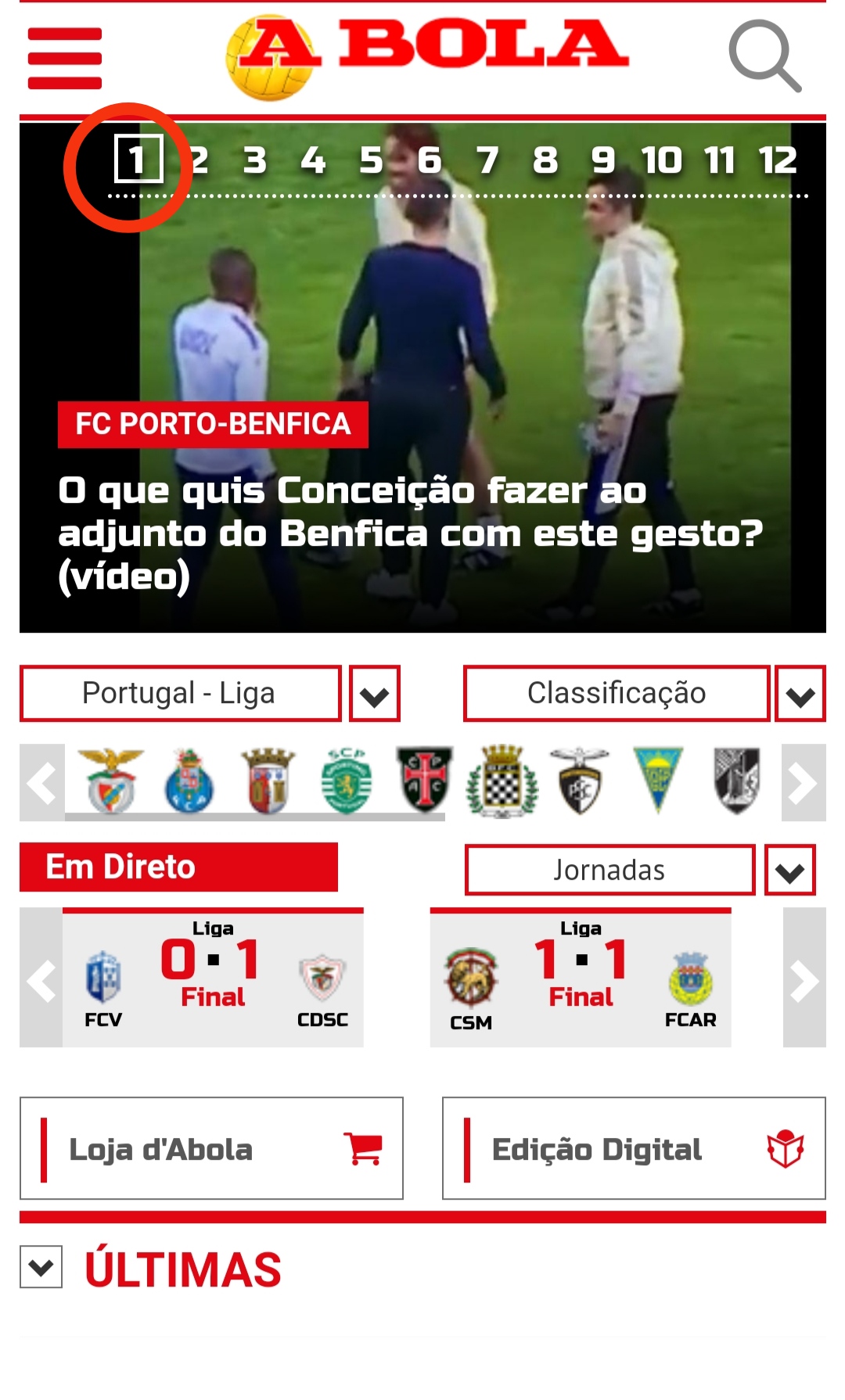The height and width of the screenshot is (1400, 845).
Task: Open the hamburger menu
Action: pos(64,58)
